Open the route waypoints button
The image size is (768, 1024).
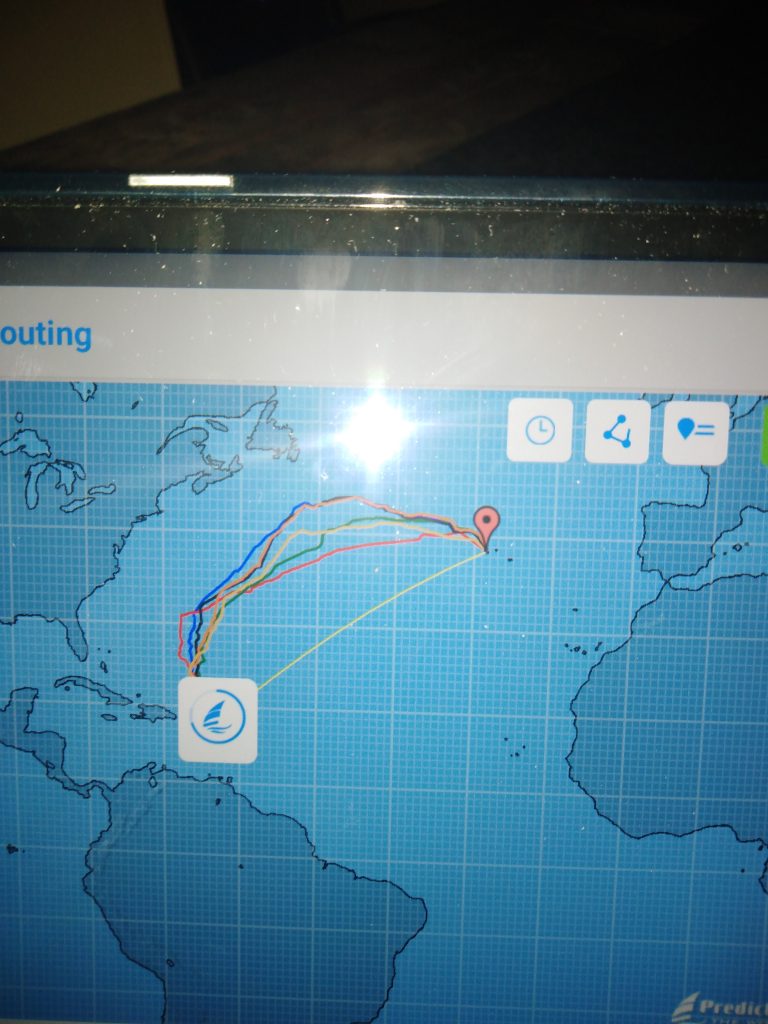617,431
